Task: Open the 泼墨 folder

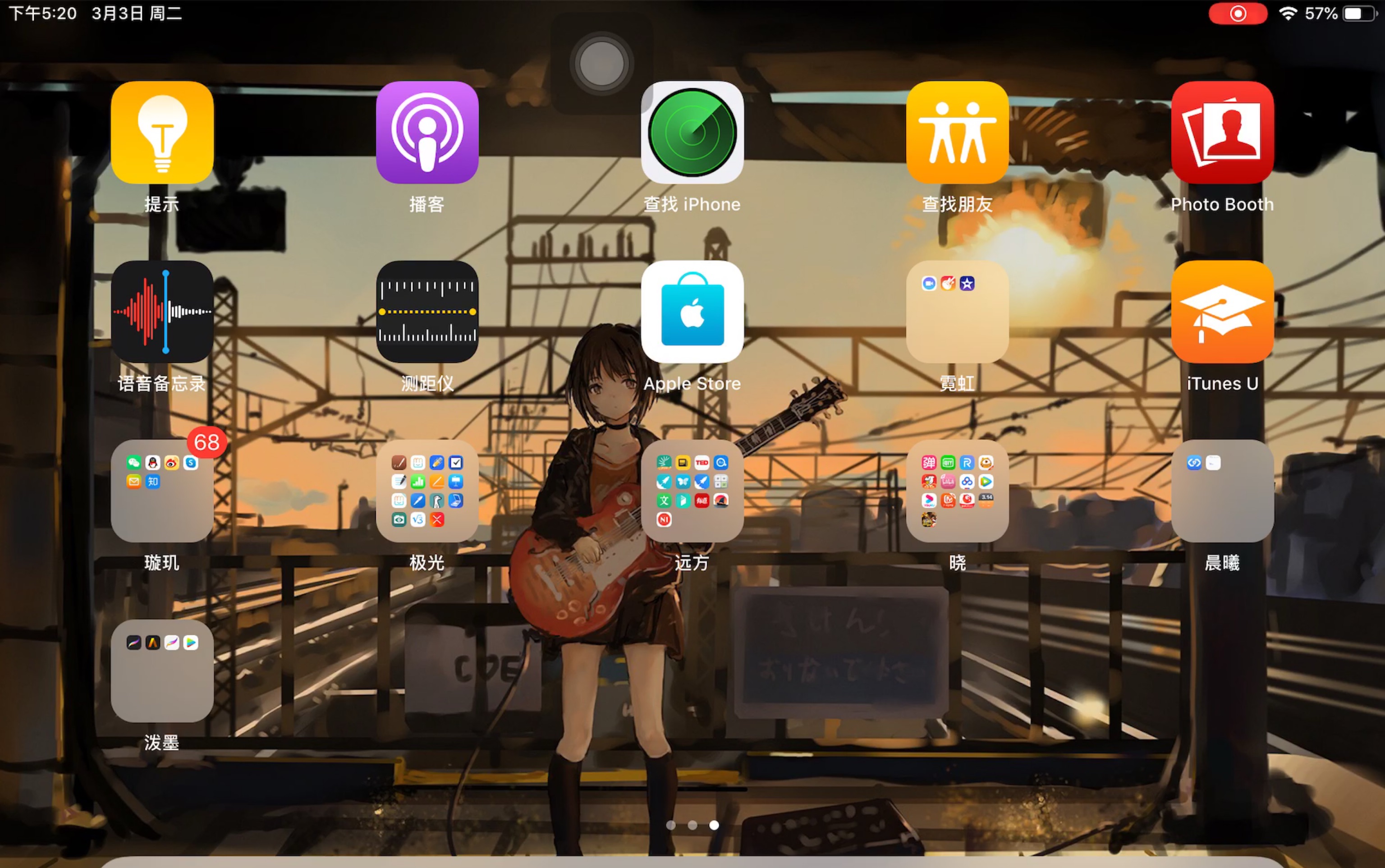Action: click(162, 671)
